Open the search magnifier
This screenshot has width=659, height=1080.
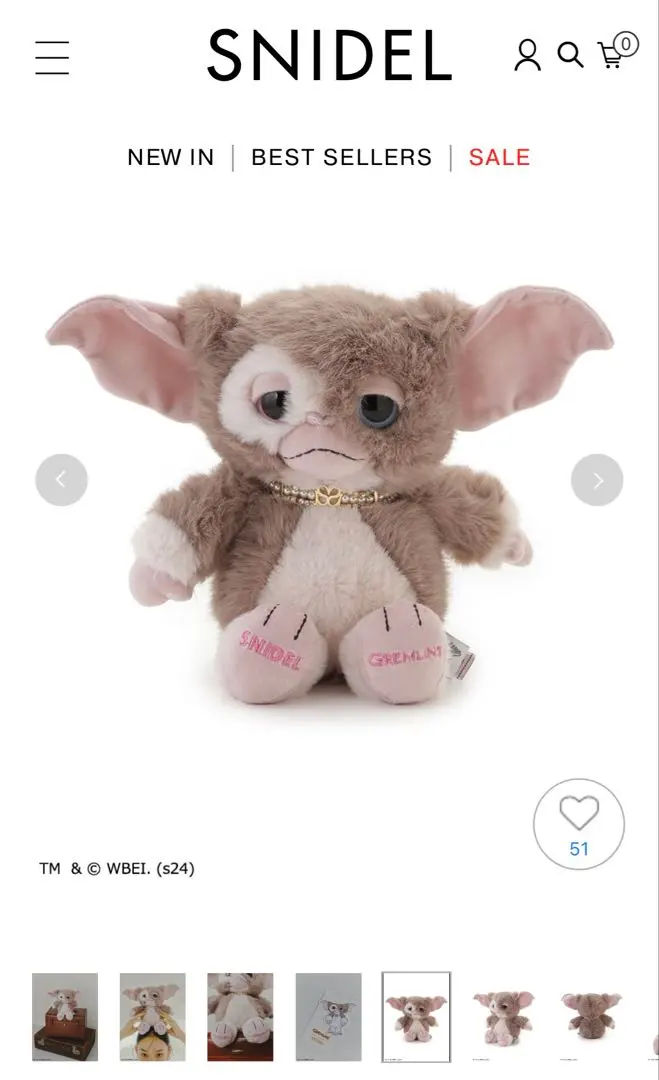[570, 55]
